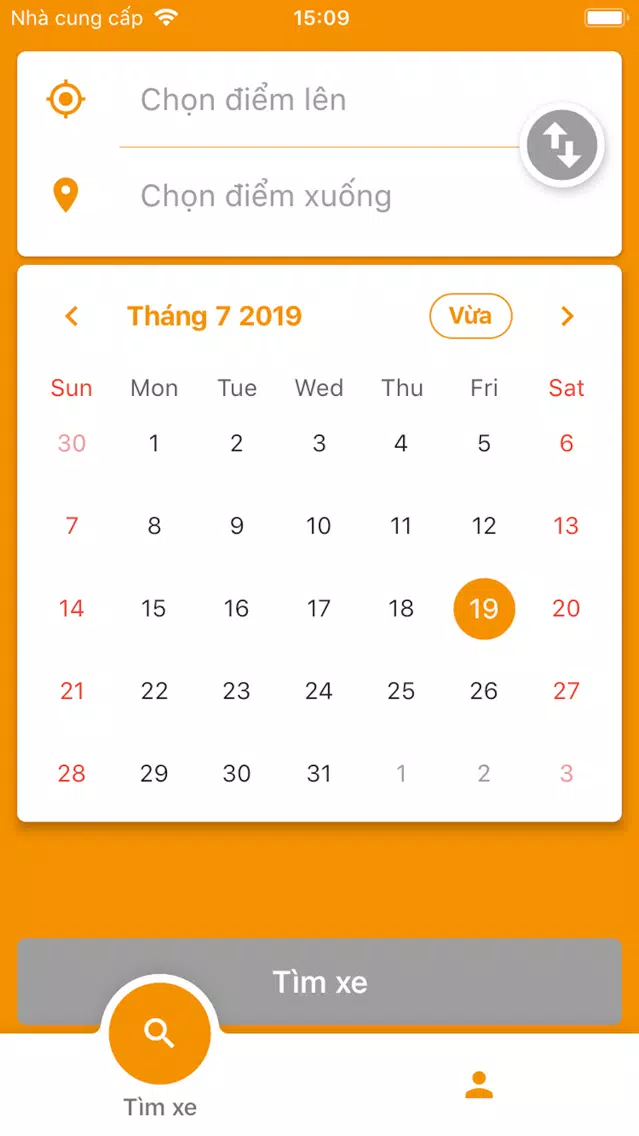The height and width of the screenshot is (1136, 639).
Task: Choose July 31 on the calendar
Action: (x=319, y=773)
